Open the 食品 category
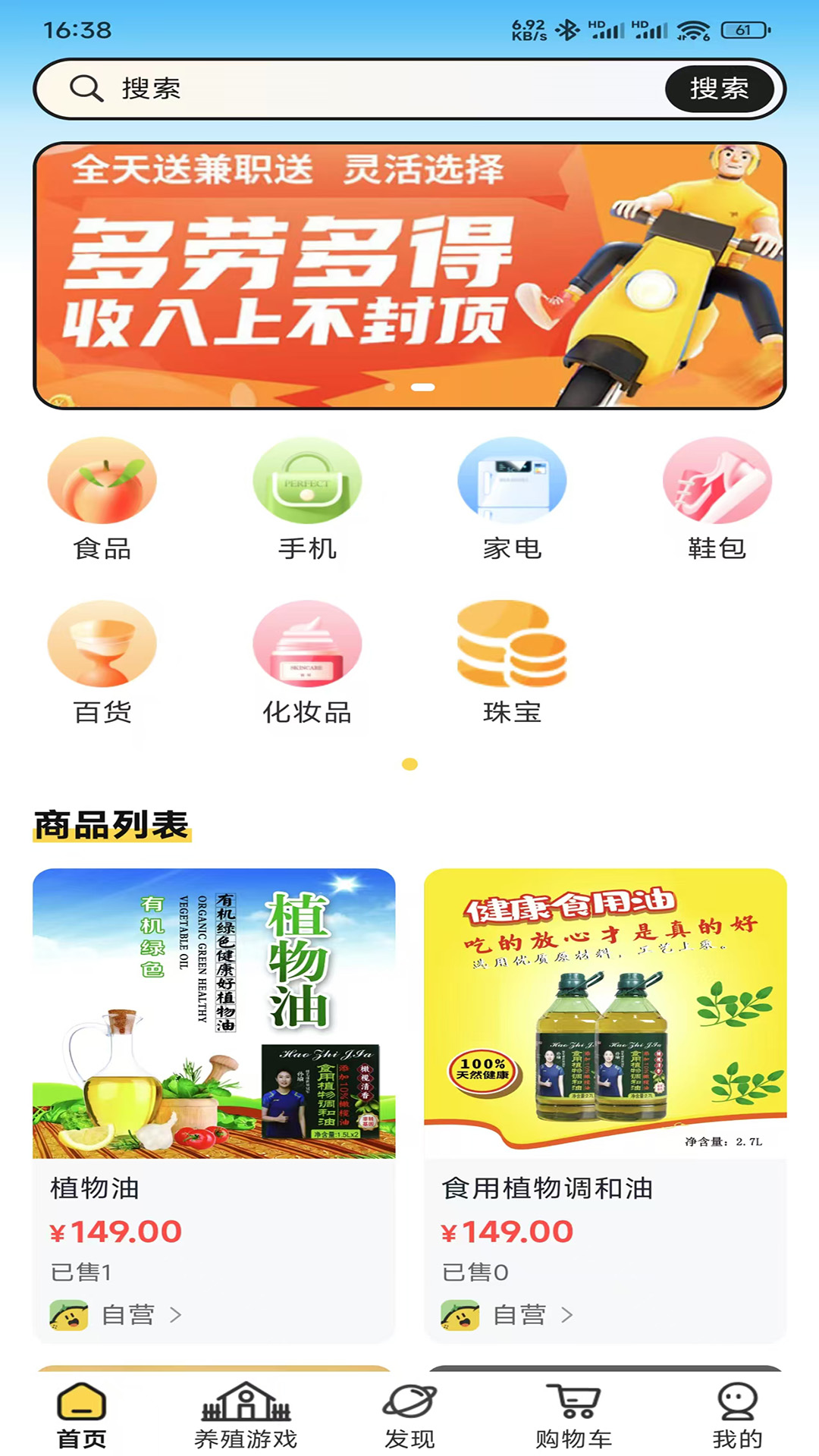Screen dimensions: 819x1456 pyautogui.click(x=102, y=498)
